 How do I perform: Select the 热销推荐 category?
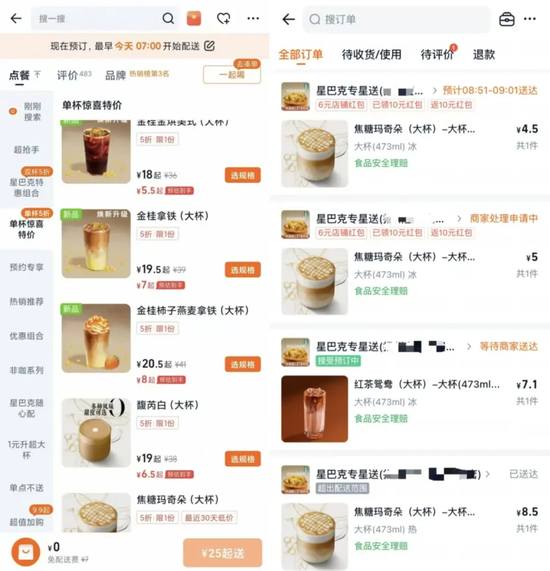26,301
